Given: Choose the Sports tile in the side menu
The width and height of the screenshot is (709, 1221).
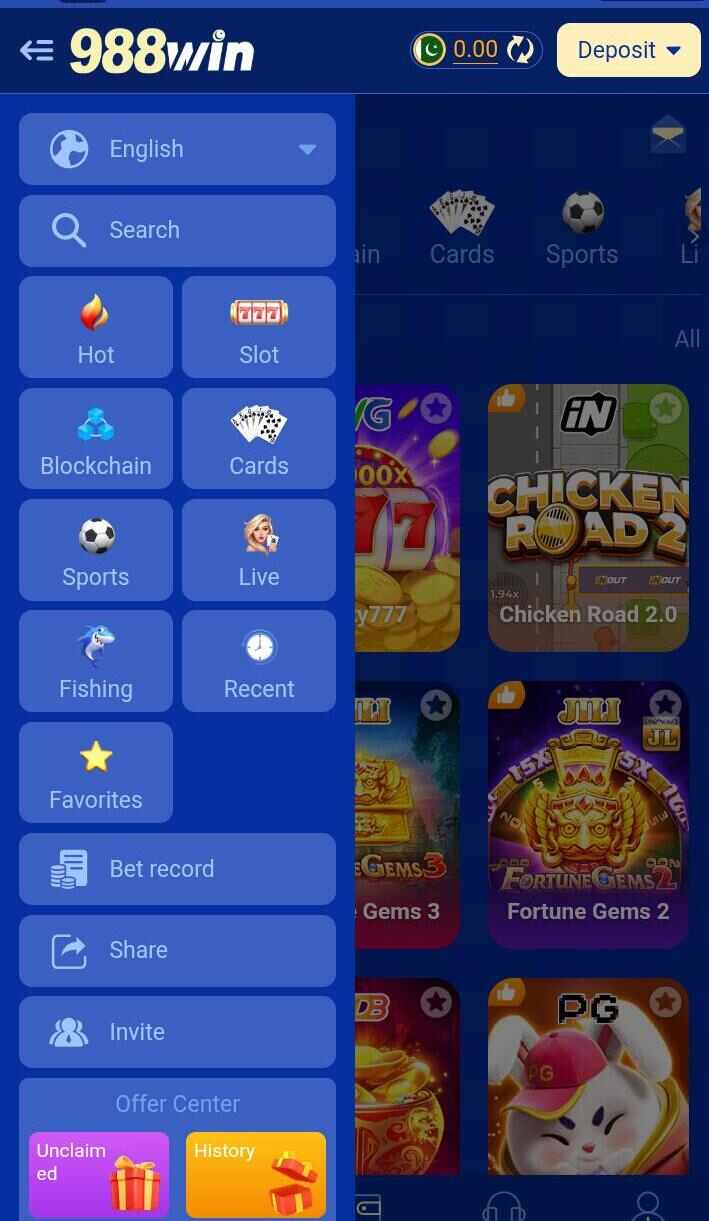Looking at the screenshot, I should pos(96,550).
